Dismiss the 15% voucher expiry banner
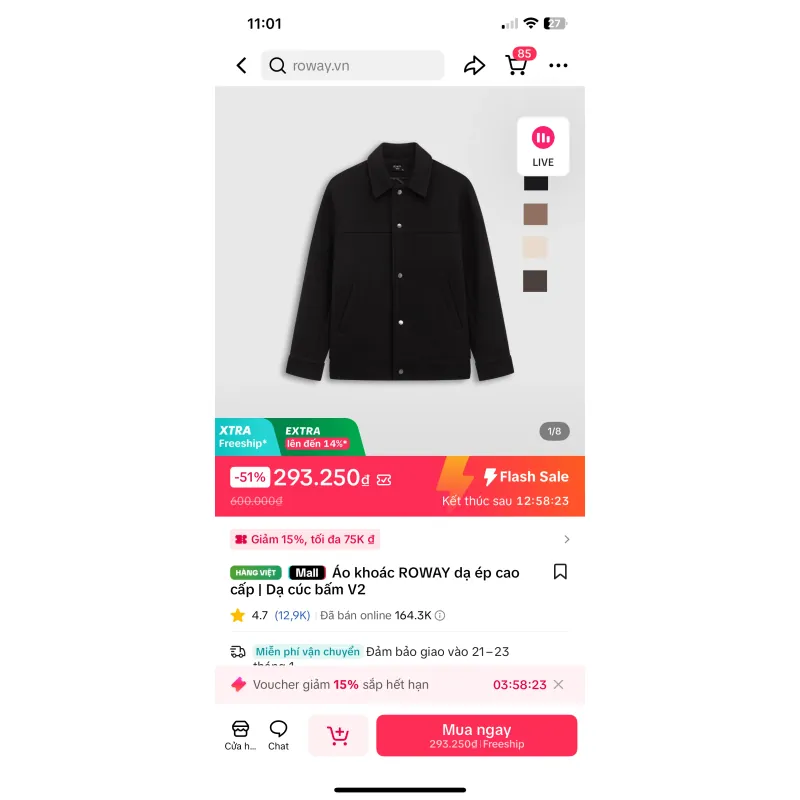Image resolution: width=800 pixels, height=800 pixels. [558, 685]
